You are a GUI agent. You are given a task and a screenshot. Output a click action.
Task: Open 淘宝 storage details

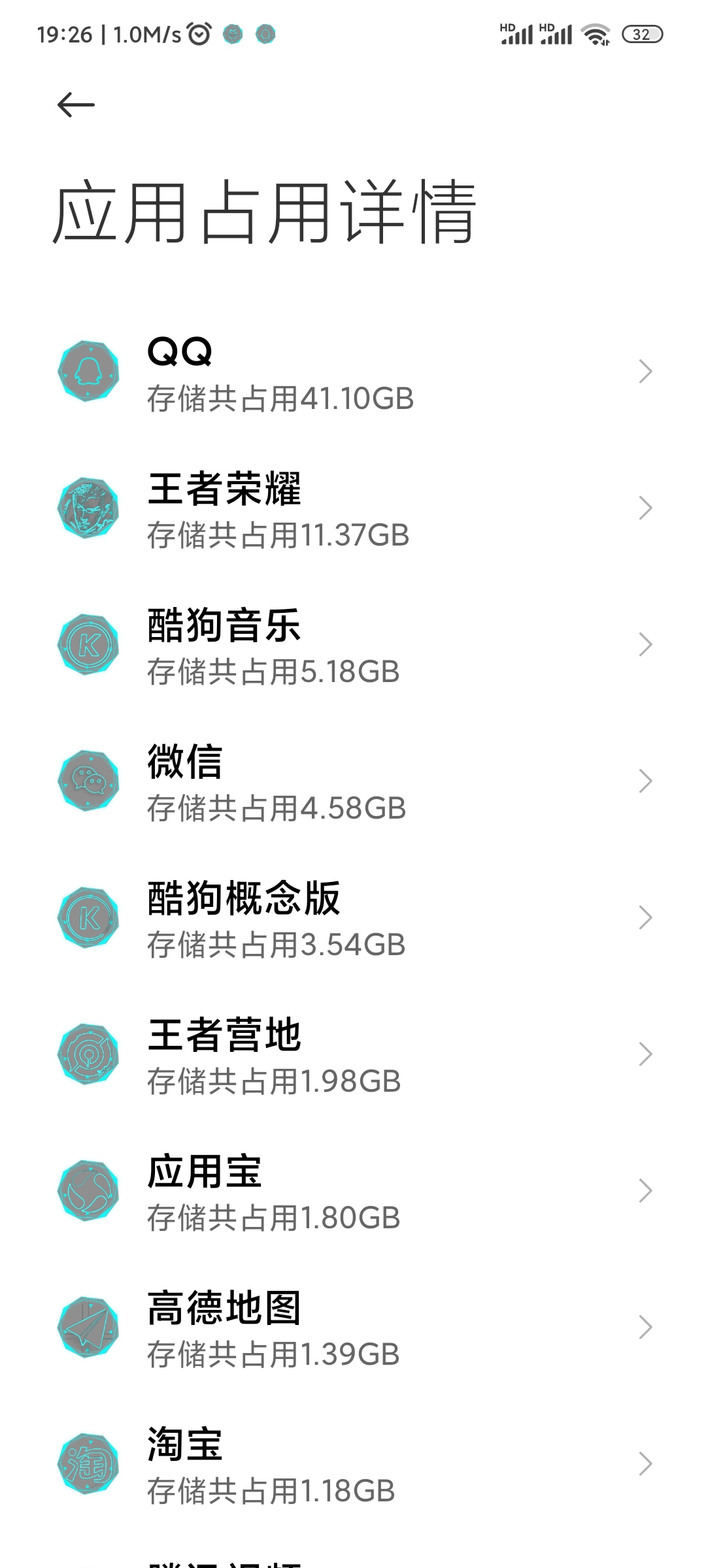[x=353, y=1464]
